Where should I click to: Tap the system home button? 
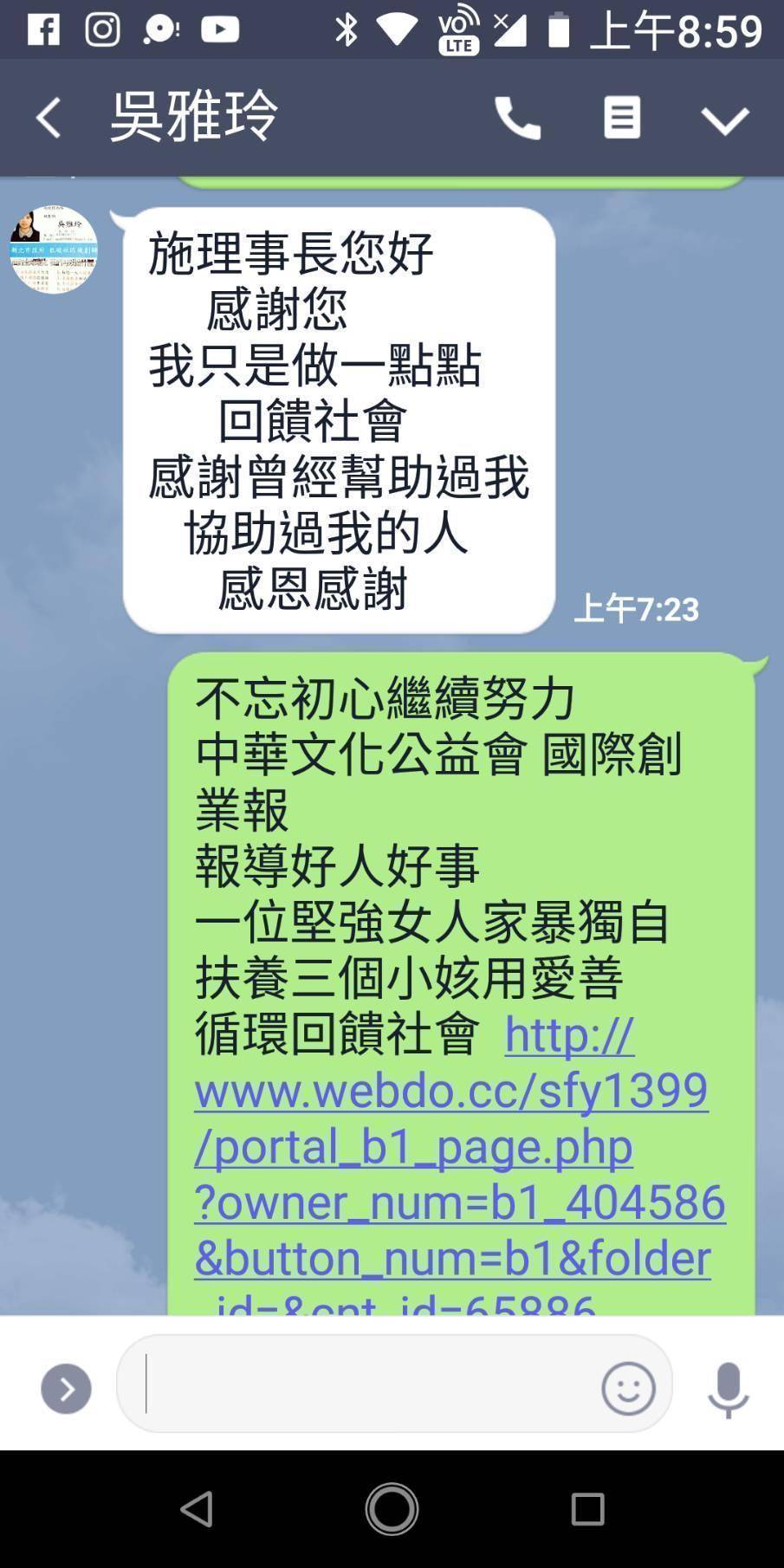click(x=392, y=1509)
